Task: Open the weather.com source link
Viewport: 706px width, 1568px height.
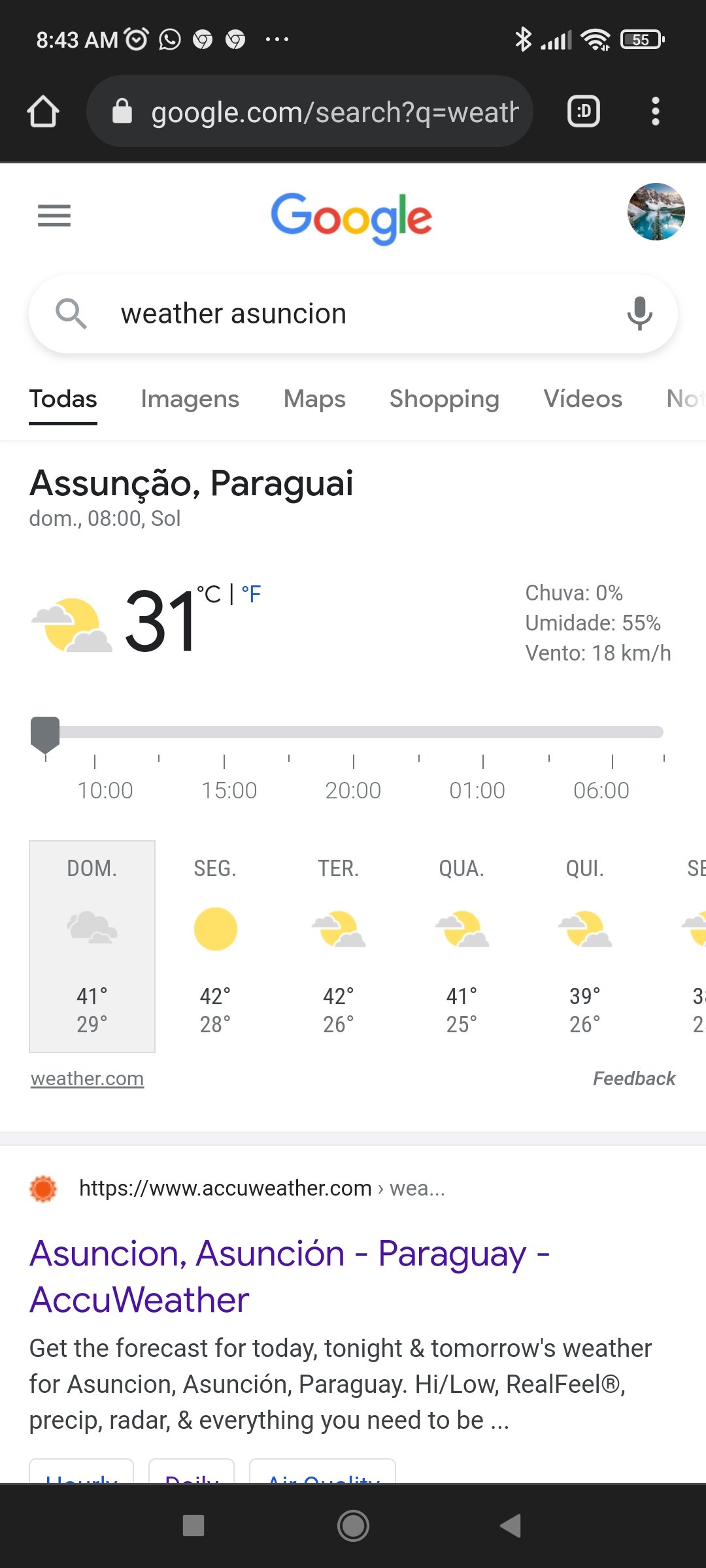Action: 87,1078
